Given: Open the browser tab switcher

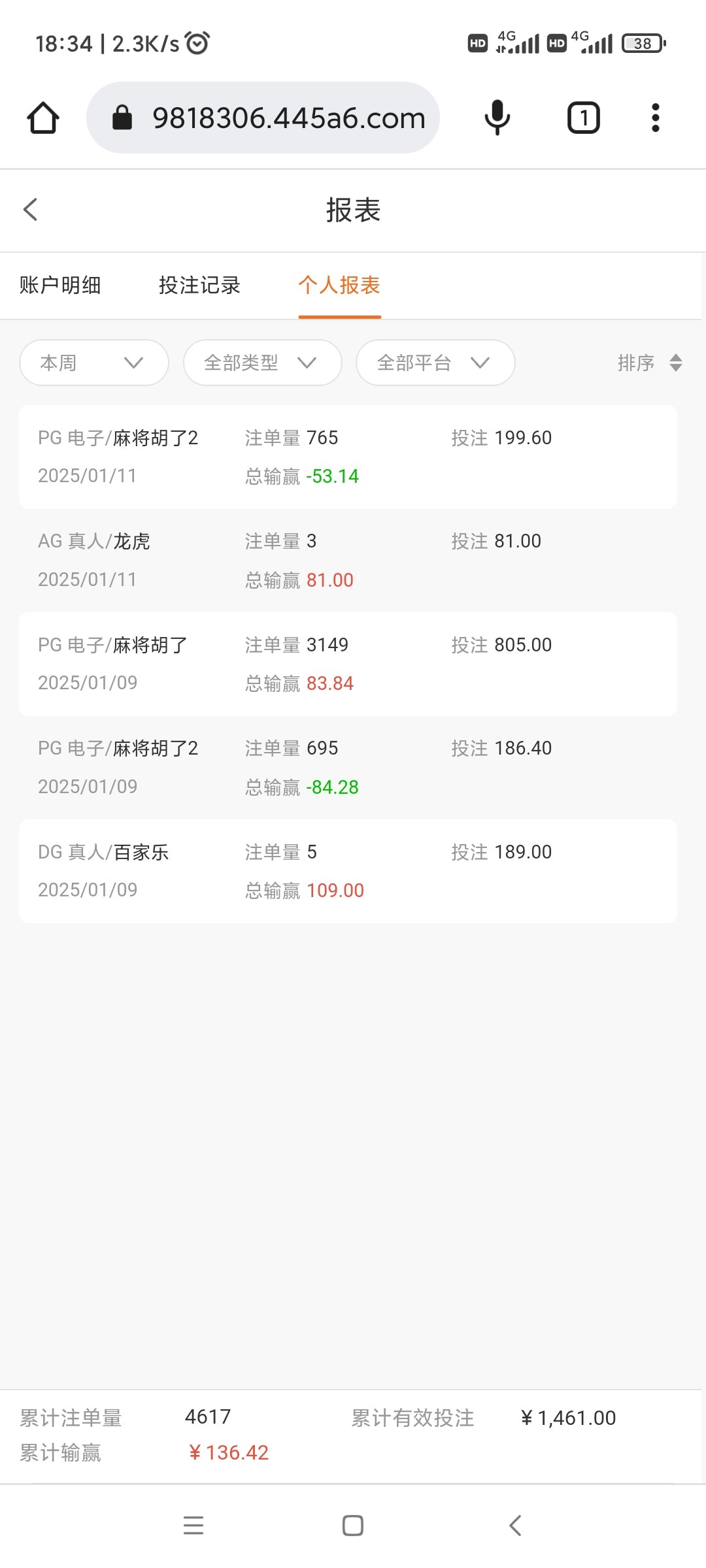Looking at the screenshot, I should point(583,118).
